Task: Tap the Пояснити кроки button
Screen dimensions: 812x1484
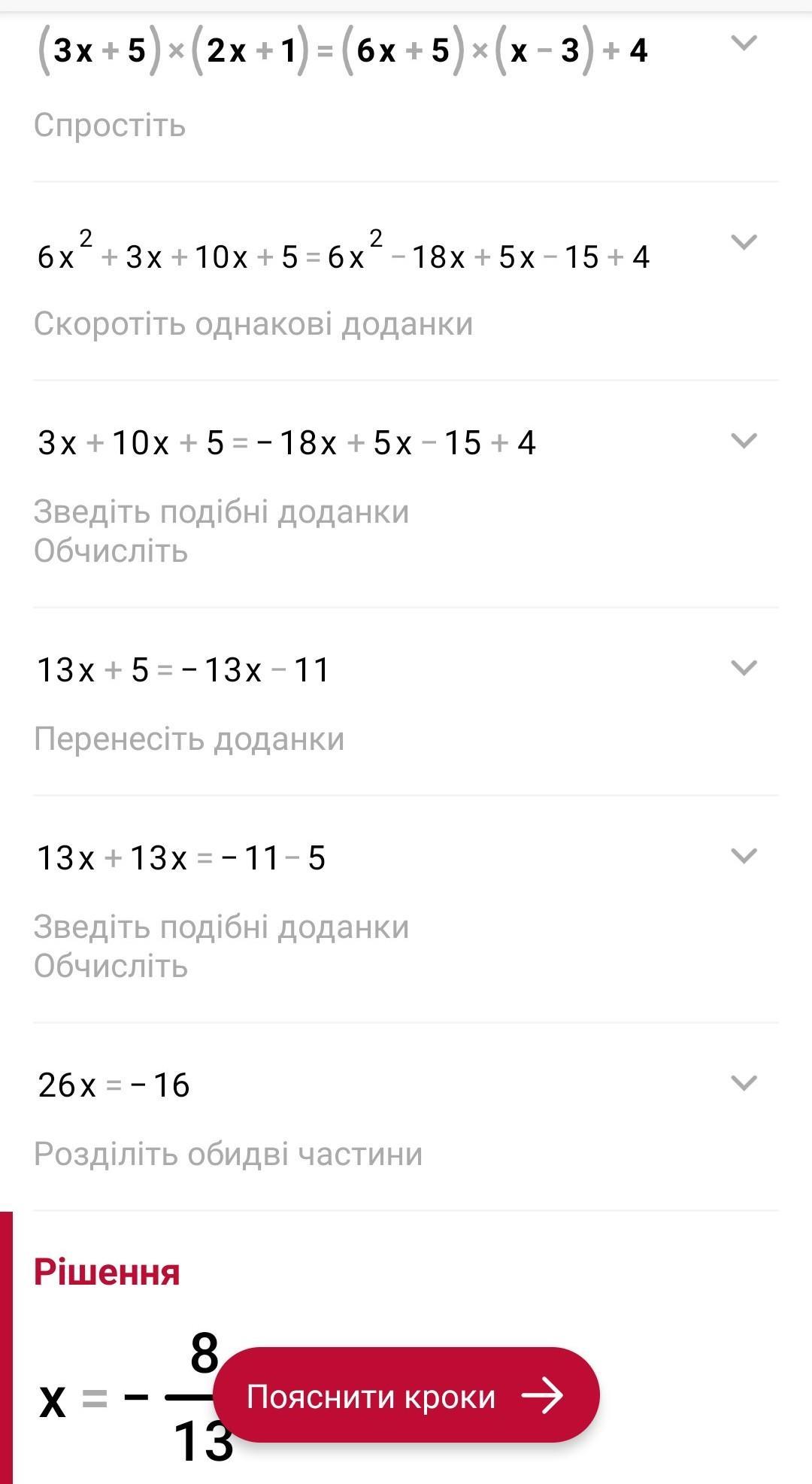Action: [406, 1396]
